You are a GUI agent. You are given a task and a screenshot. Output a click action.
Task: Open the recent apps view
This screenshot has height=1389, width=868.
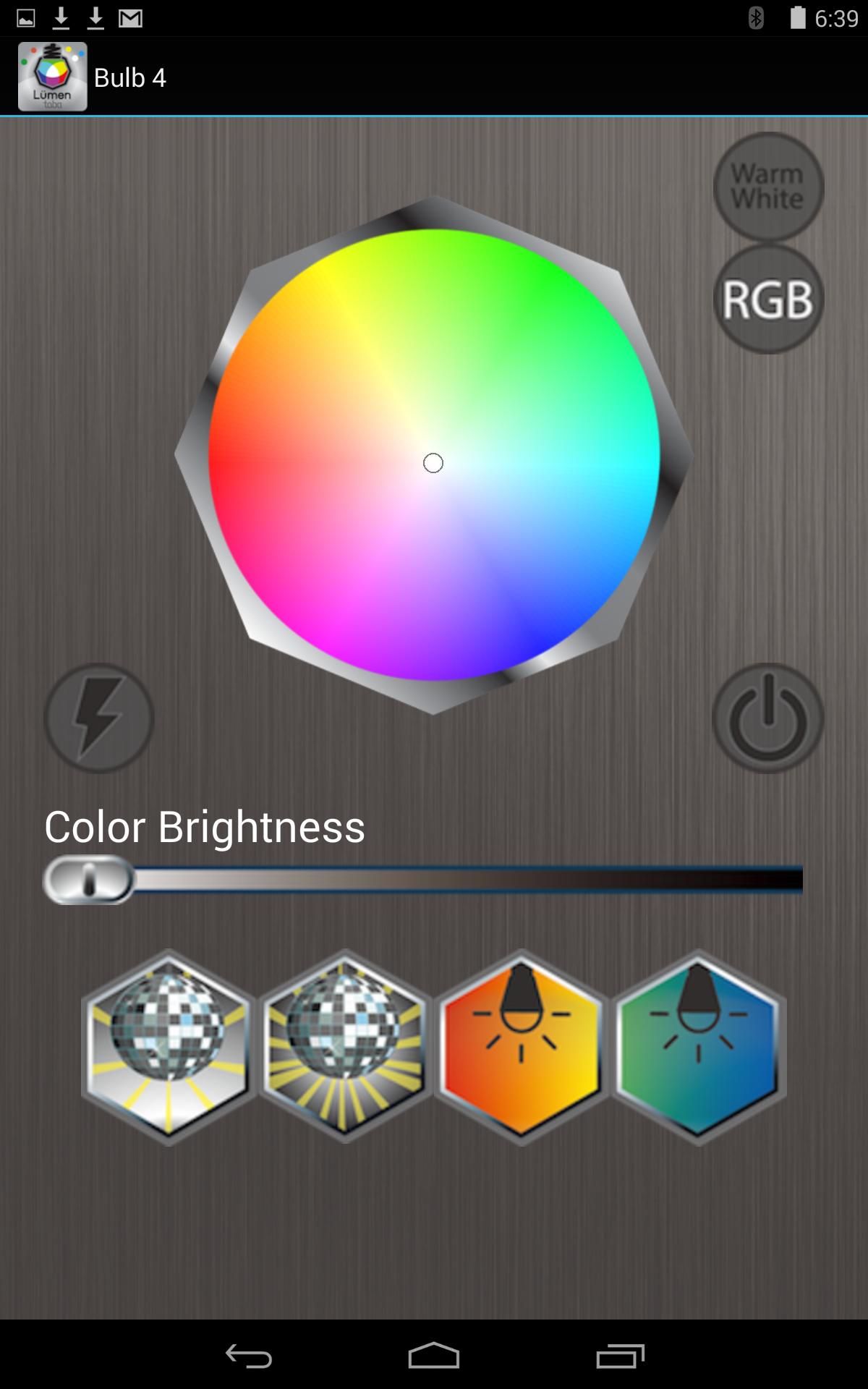(620, 1356)
